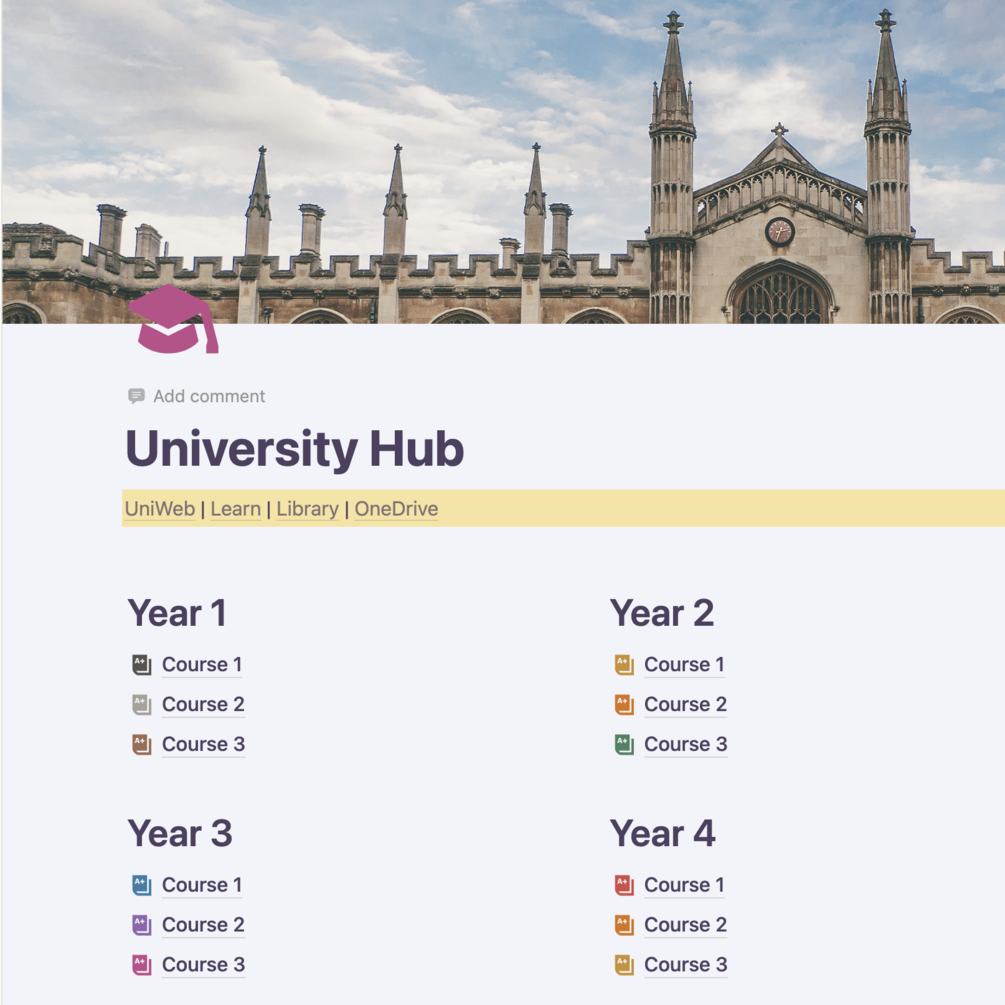Open the UniWeb link

pos(160,509)
